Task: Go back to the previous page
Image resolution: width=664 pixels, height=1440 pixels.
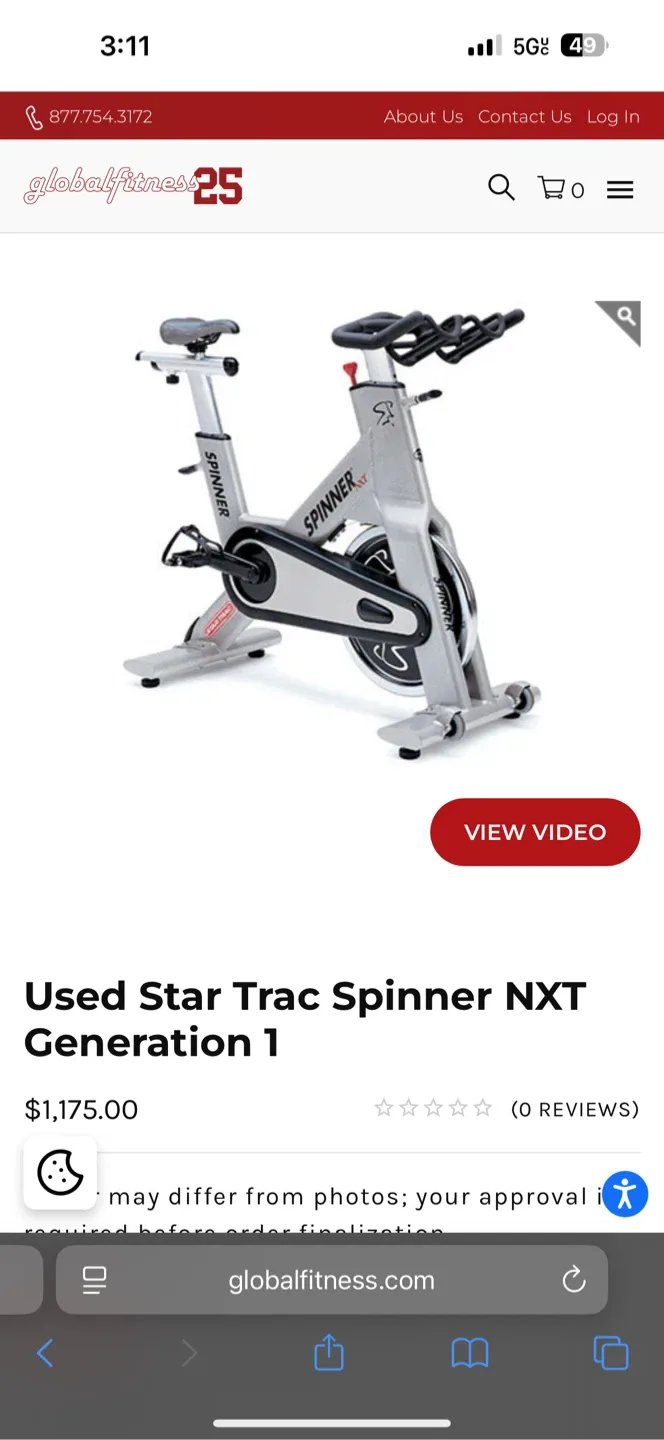Action: (x=45, y=1354)
